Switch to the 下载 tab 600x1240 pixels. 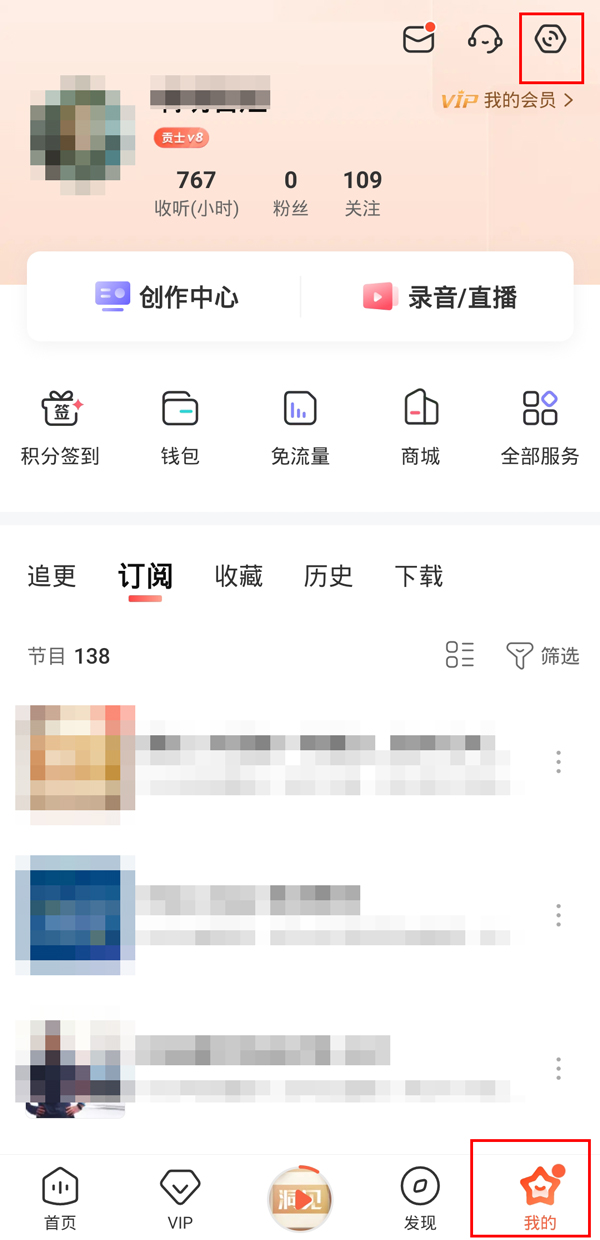(419, 577)
